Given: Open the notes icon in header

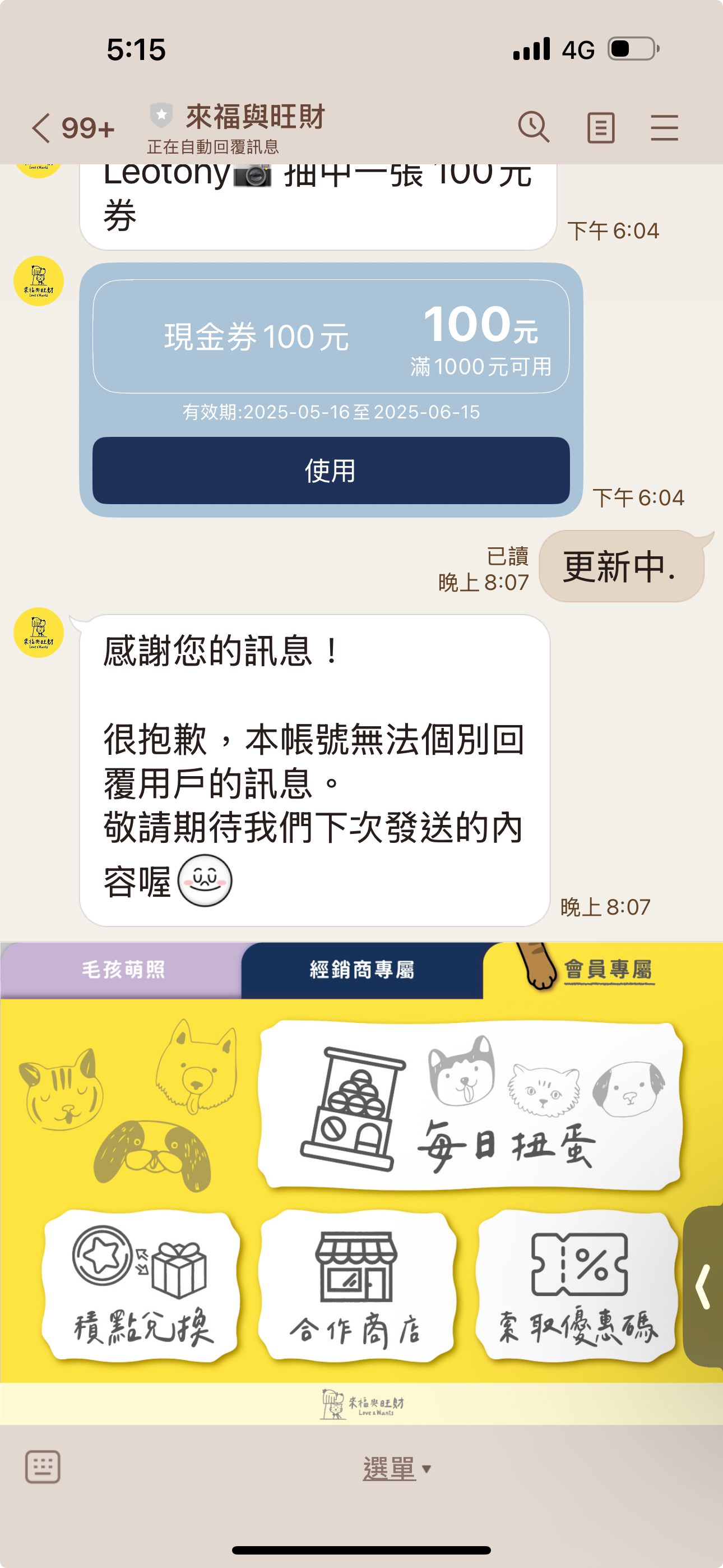Looking at the screenshot, I should coord(600,128).
